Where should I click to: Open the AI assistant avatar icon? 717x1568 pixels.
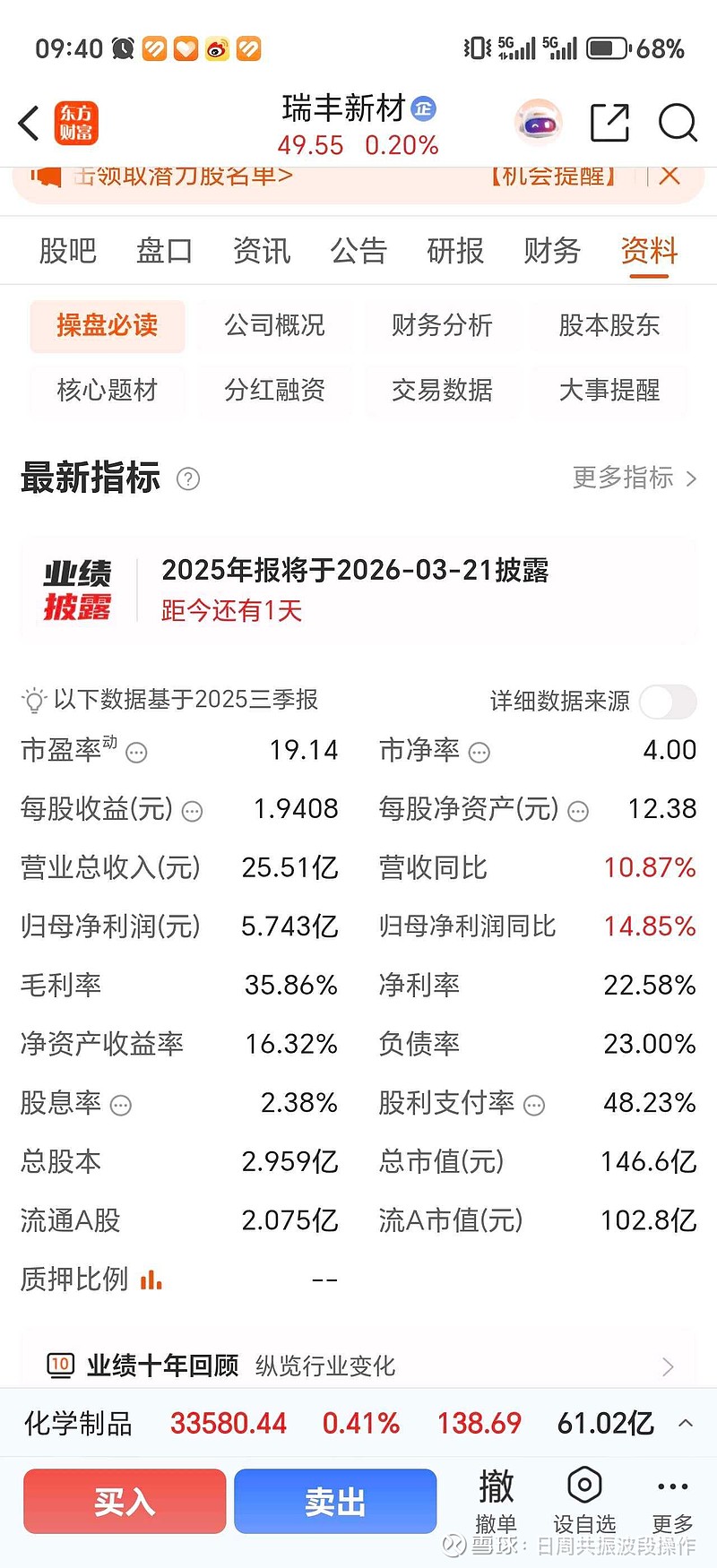[538, 123]
